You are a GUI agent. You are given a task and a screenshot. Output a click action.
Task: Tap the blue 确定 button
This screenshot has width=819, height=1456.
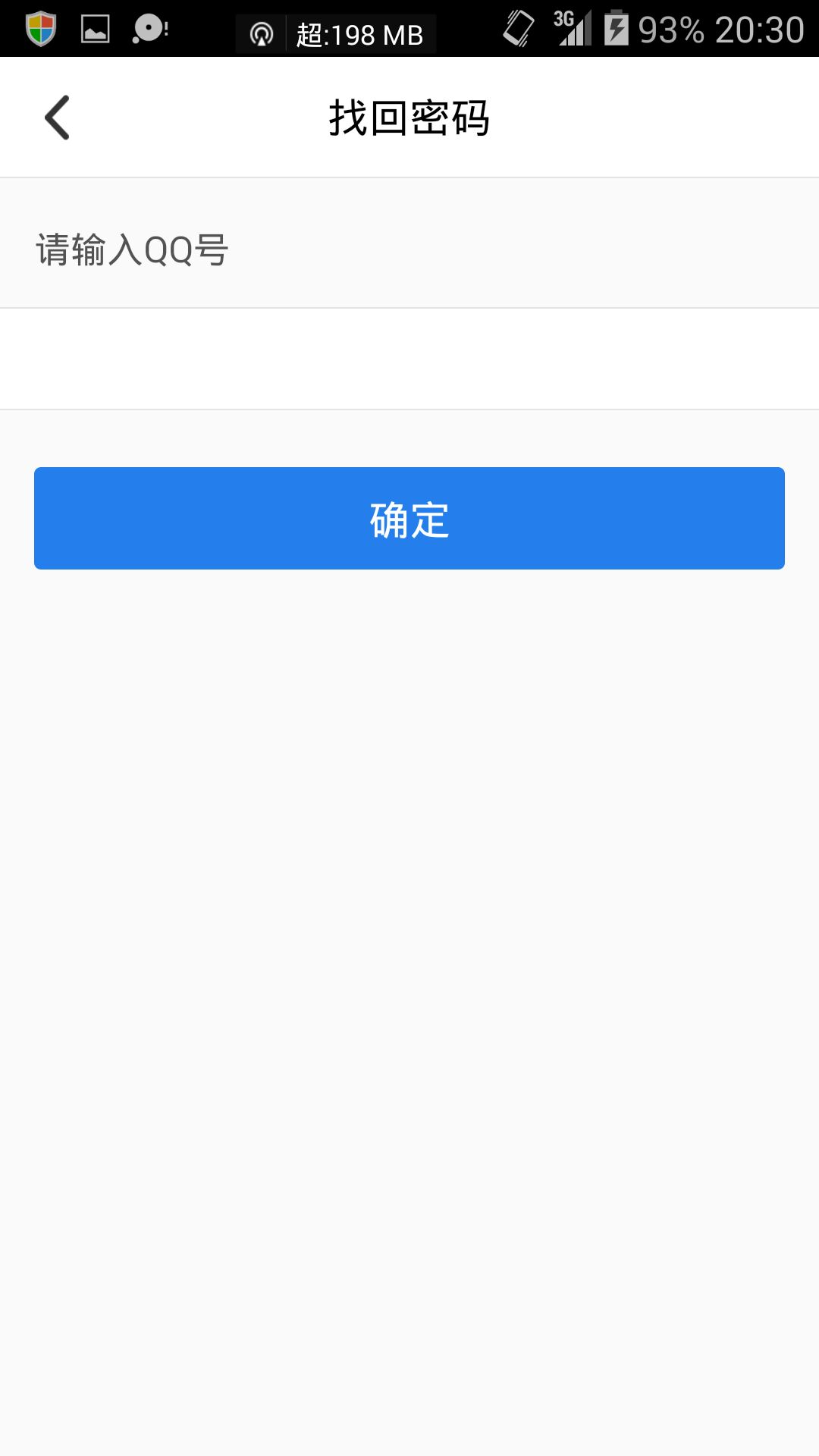[x=409, y=519]
